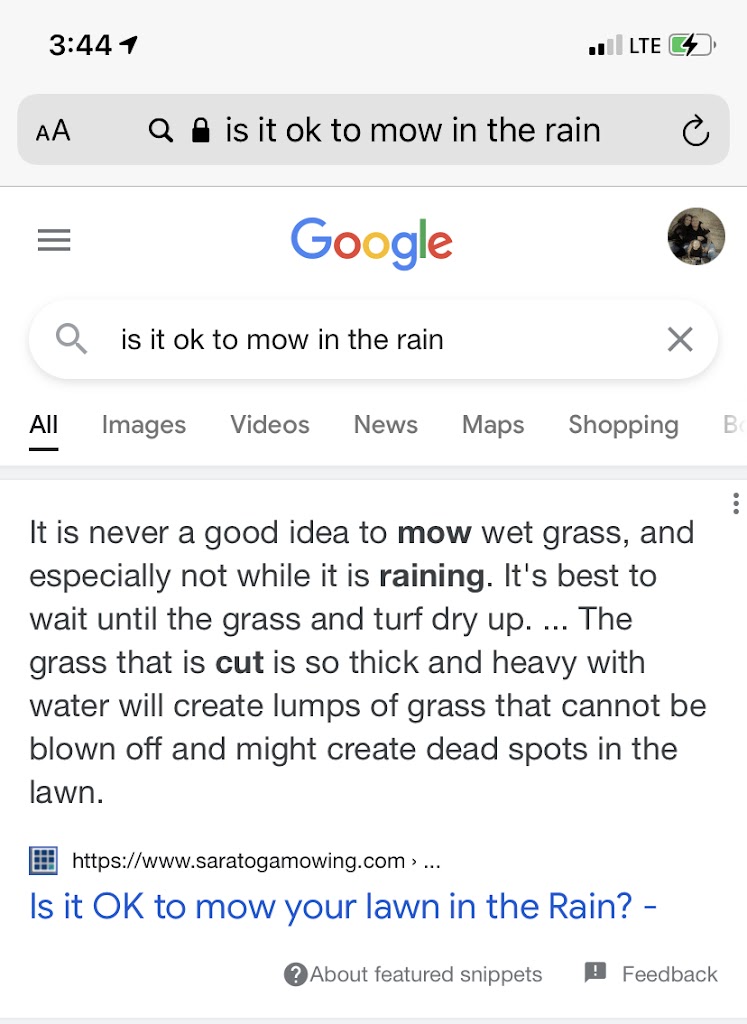This screenshot has height=1024, width=747.
Task: Switch to the Maps tab
Action: 493,425
